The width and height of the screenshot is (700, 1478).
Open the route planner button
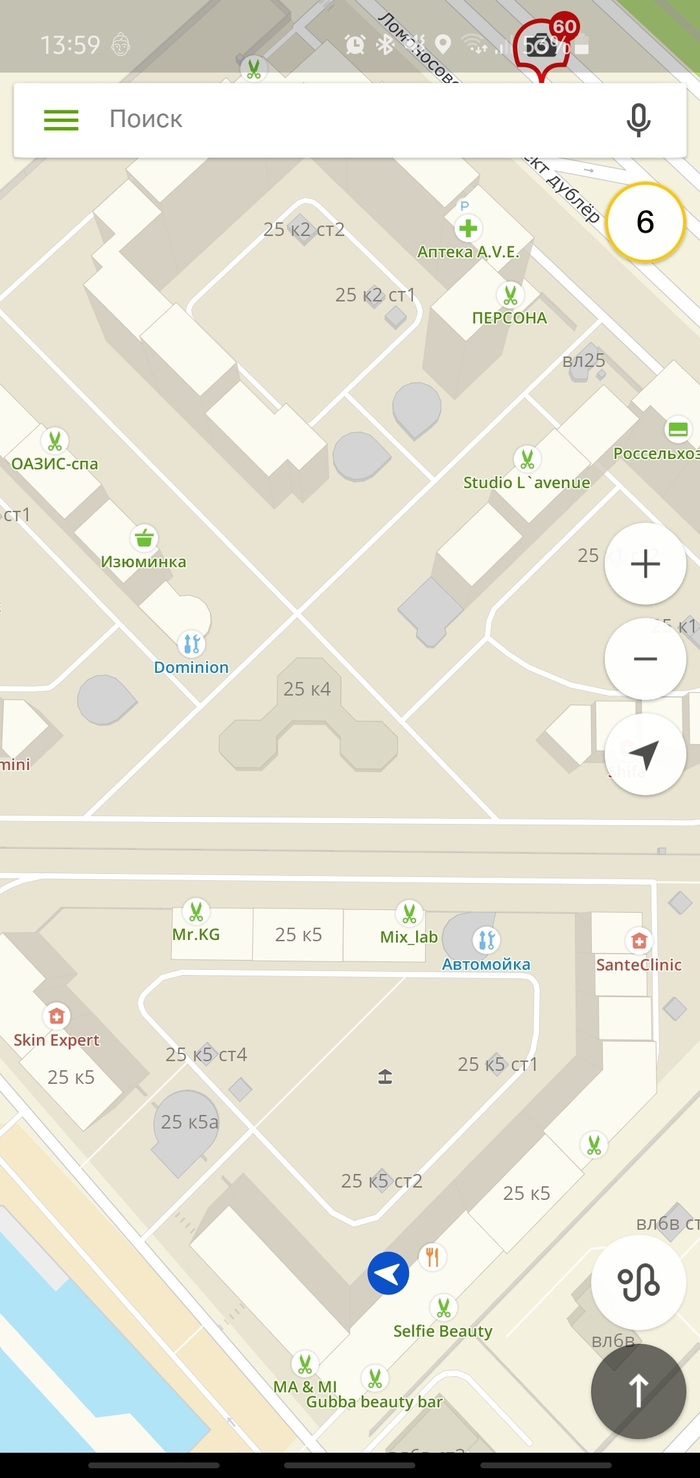tap(638, 1283)
